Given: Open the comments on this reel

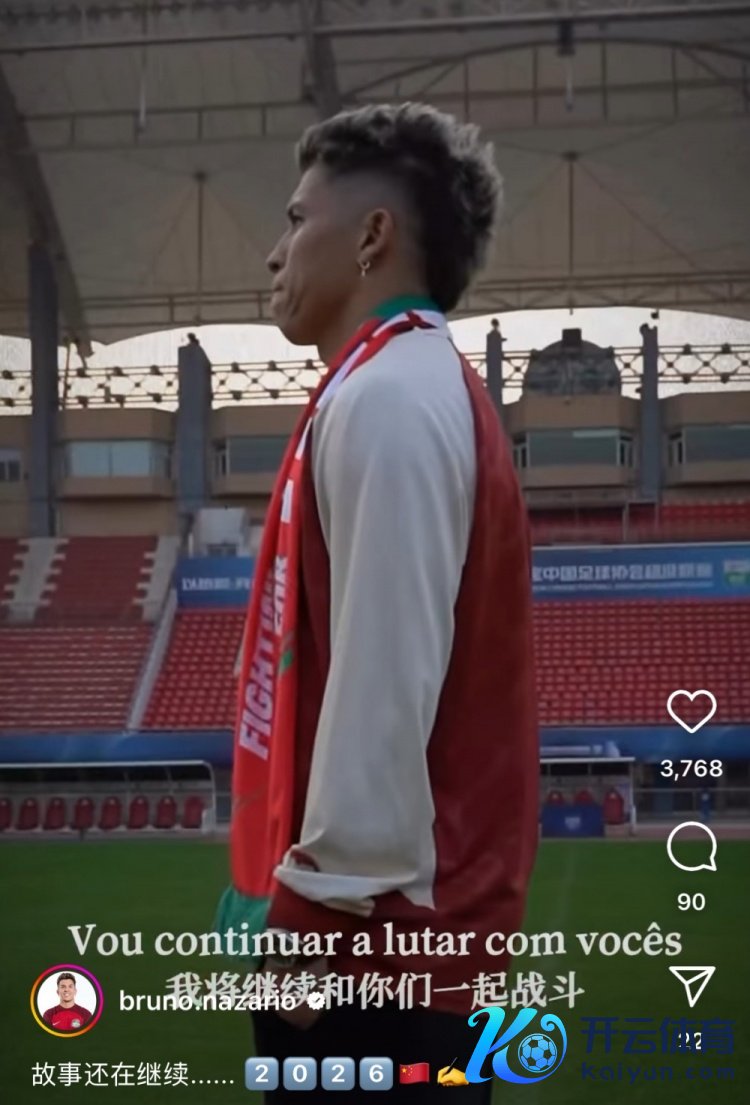Looking at the screenshot, I should (x=692, y=848).
